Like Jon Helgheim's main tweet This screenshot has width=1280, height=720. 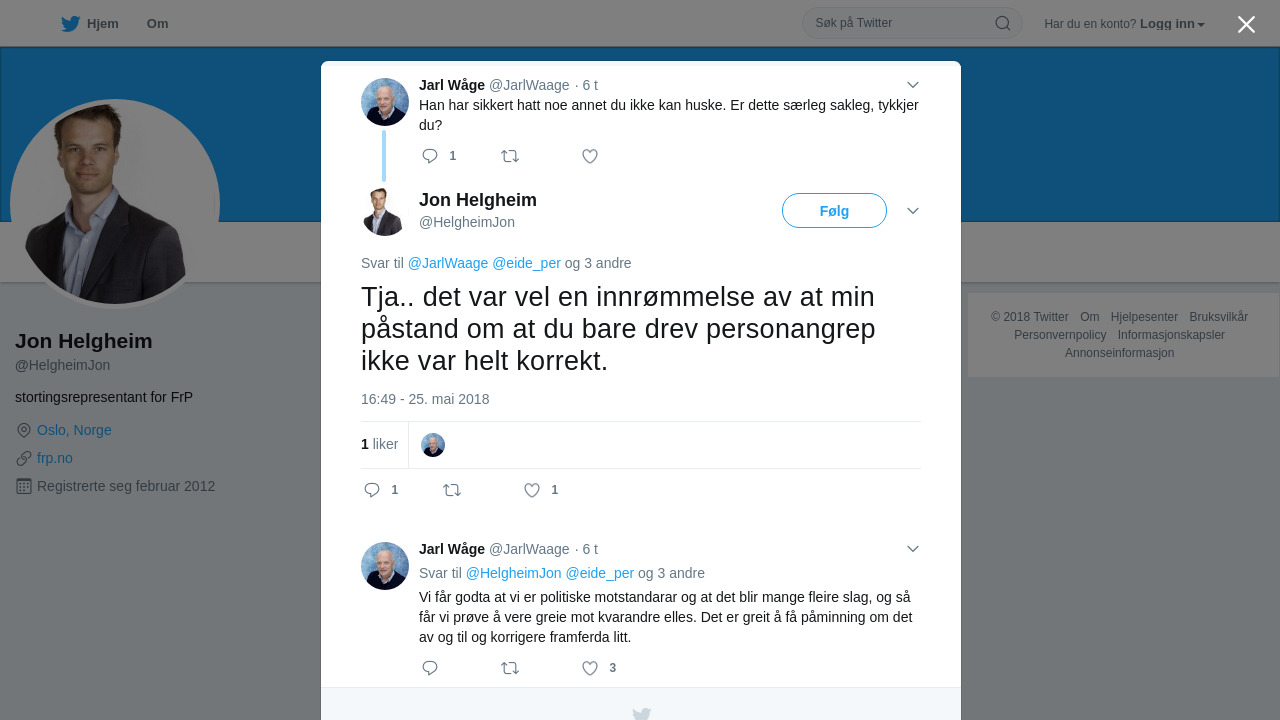click(532, 490)
